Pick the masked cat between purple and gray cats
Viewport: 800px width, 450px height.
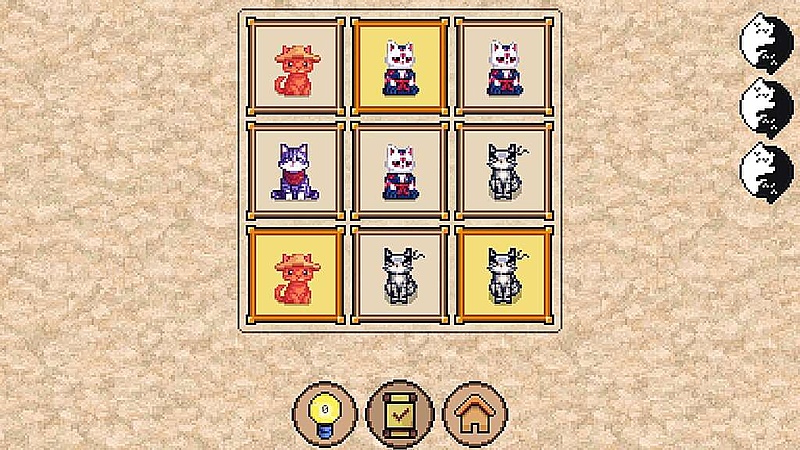(x=399, y=170)
